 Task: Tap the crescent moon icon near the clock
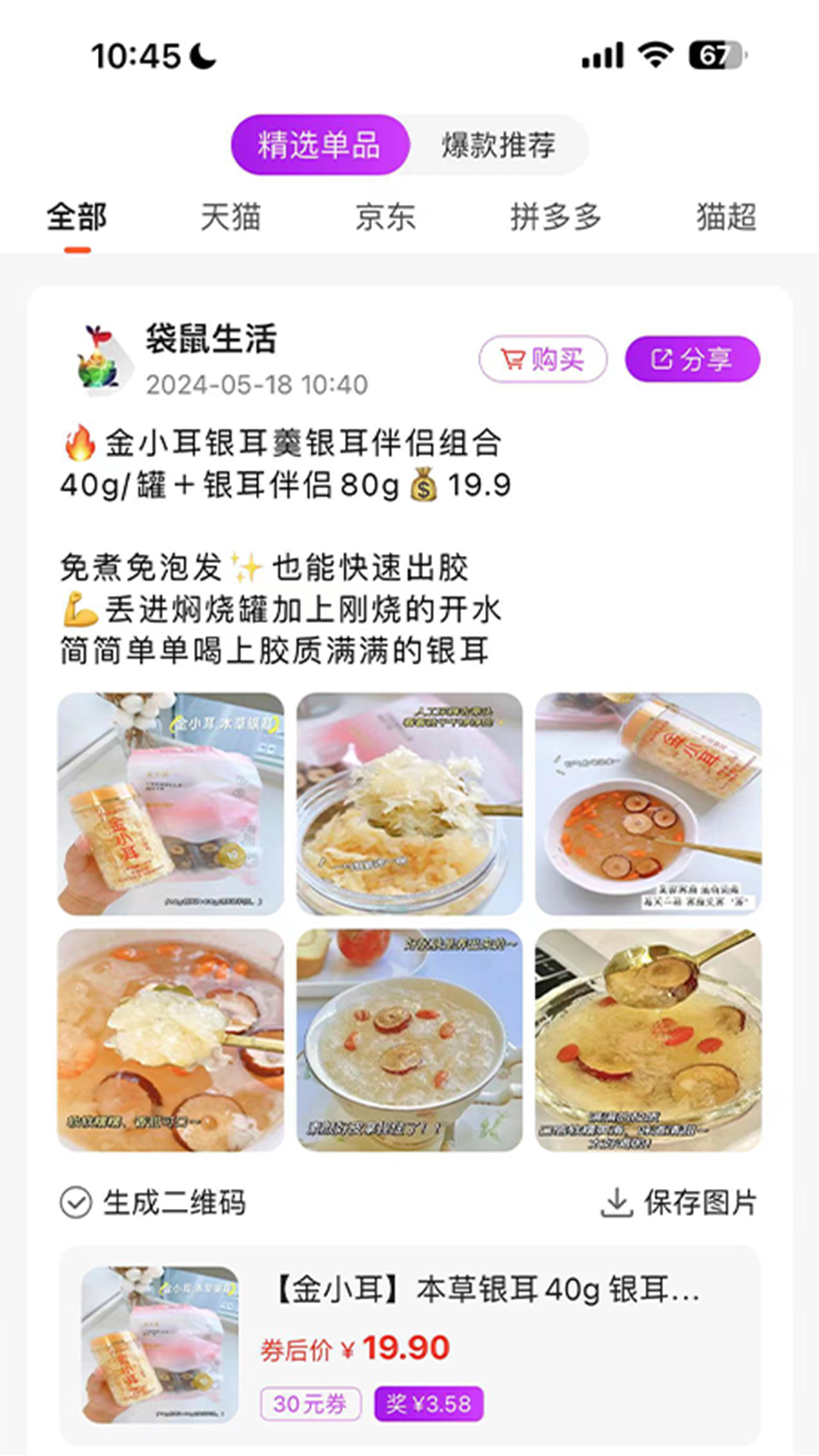tap(201, 56)
